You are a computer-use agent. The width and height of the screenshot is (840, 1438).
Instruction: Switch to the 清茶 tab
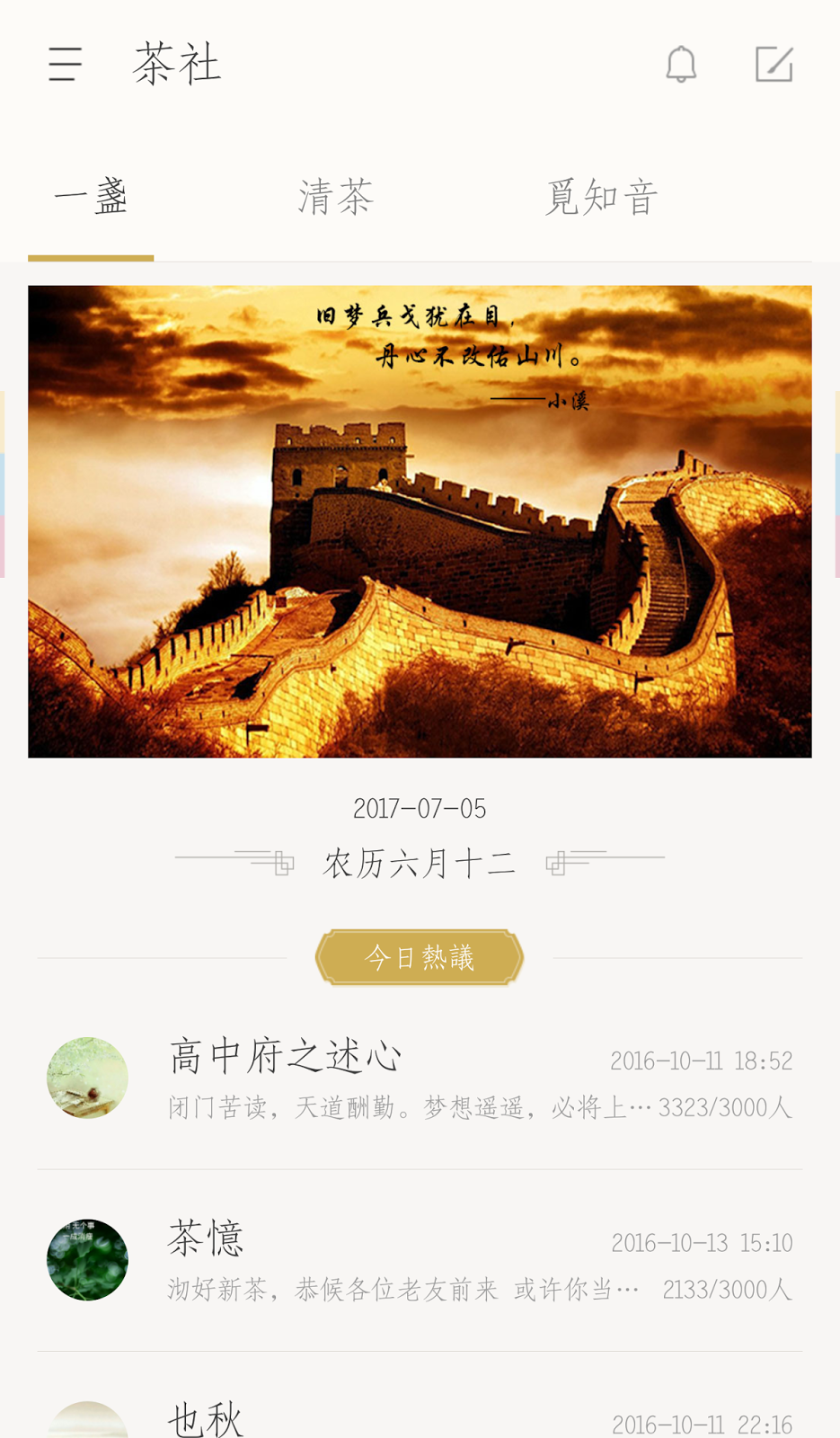335,198
